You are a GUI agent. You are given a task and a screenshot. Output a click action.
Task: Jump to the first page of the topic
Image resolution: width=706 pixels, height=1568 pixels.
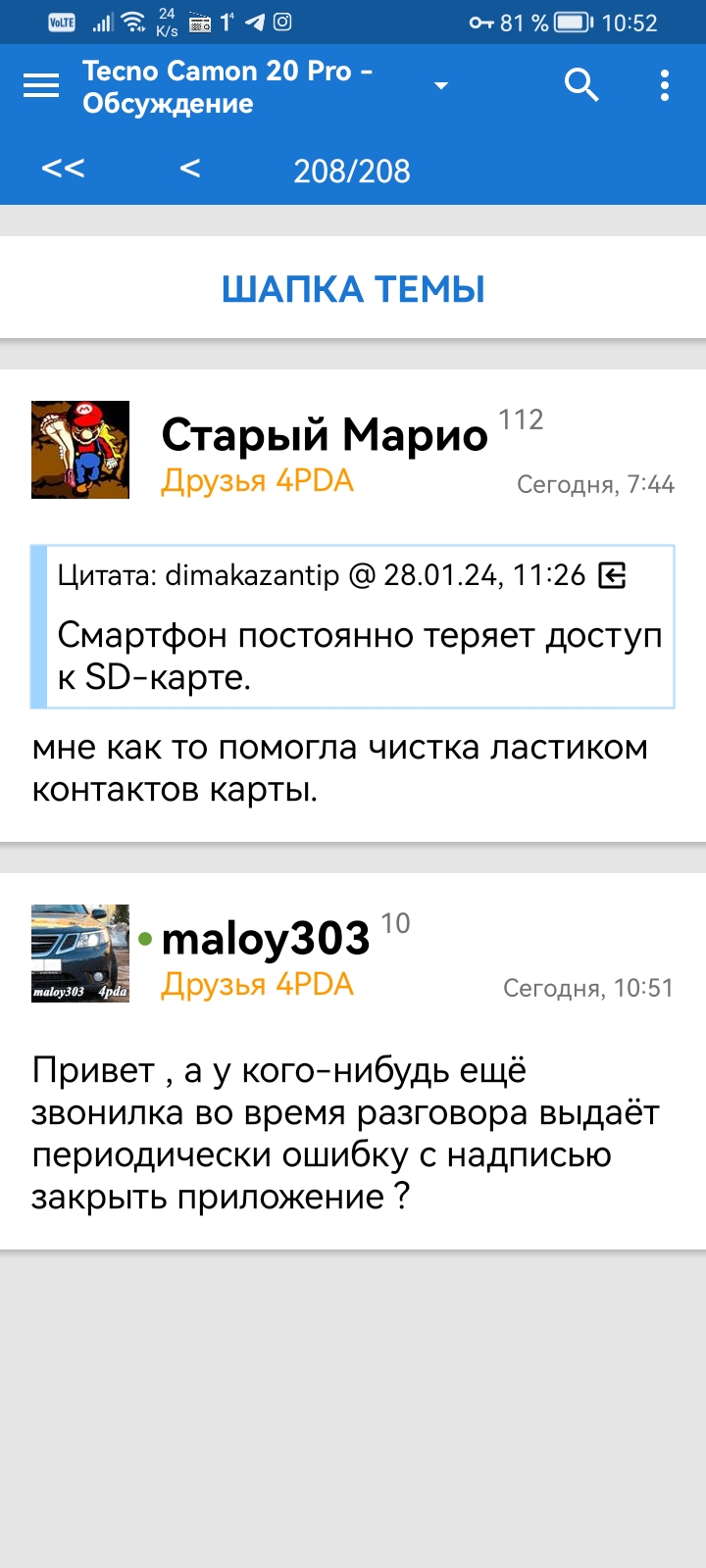pyautogui.click(x=63, y=170)
